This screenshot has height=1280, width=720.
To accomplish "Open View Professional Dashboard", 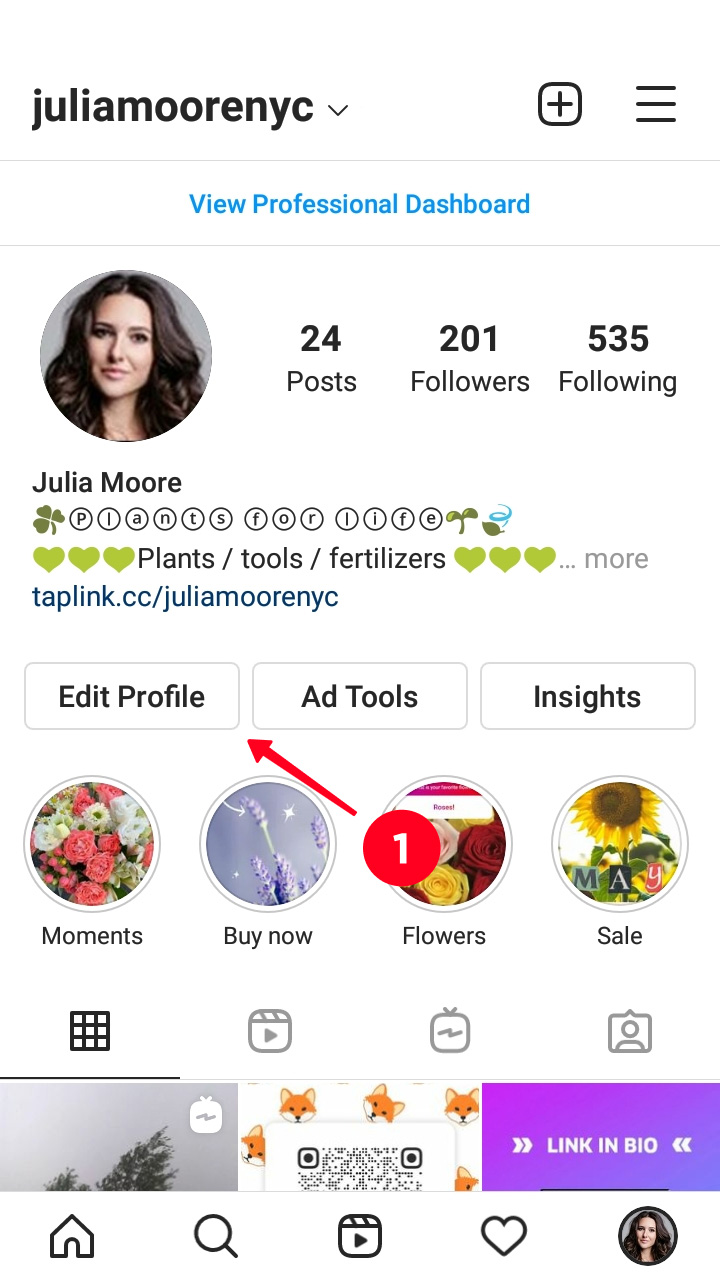I will click(x=360, y=204).
